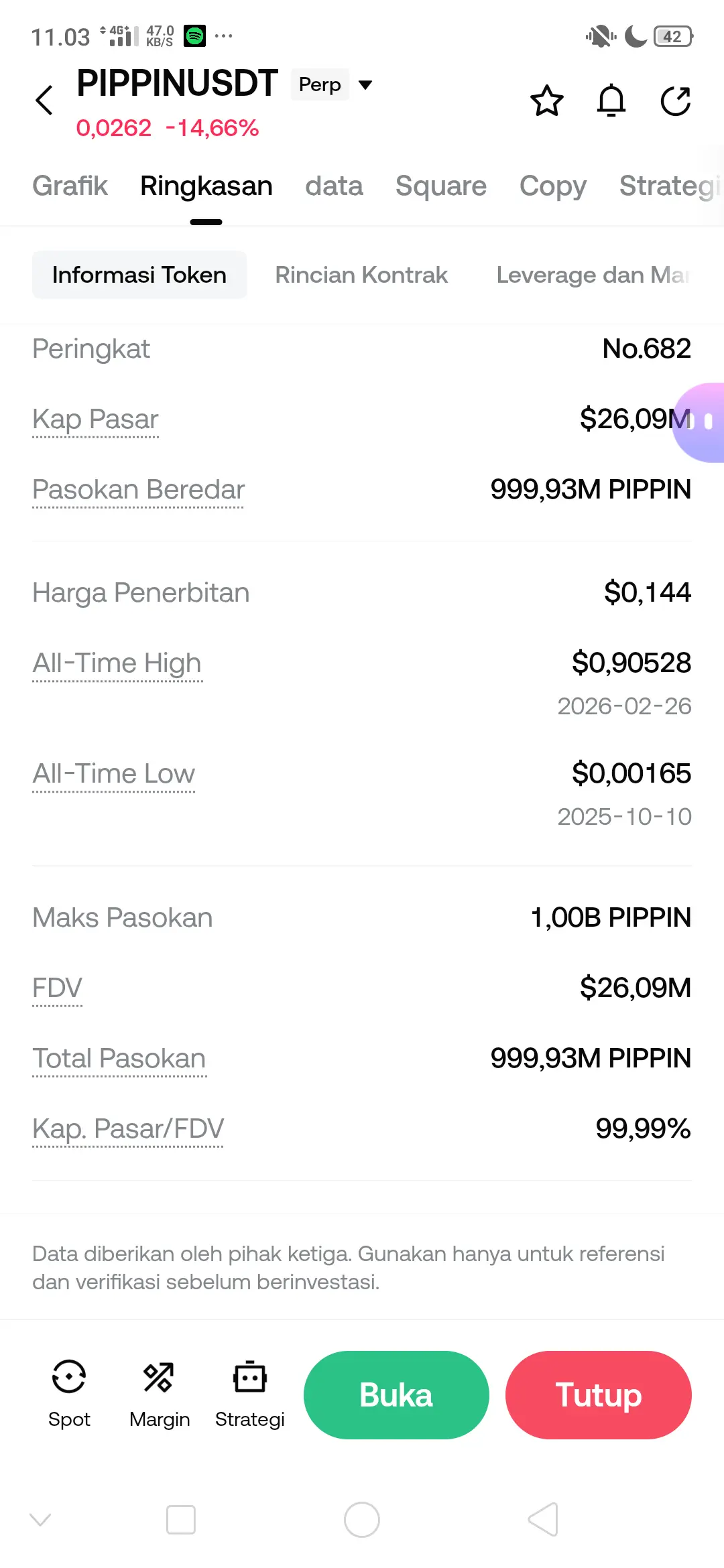Image resolution: width=724 pixels, height=1568 pixels.
Task: Set a price alert via the bell icon
Action: [611, 101]
